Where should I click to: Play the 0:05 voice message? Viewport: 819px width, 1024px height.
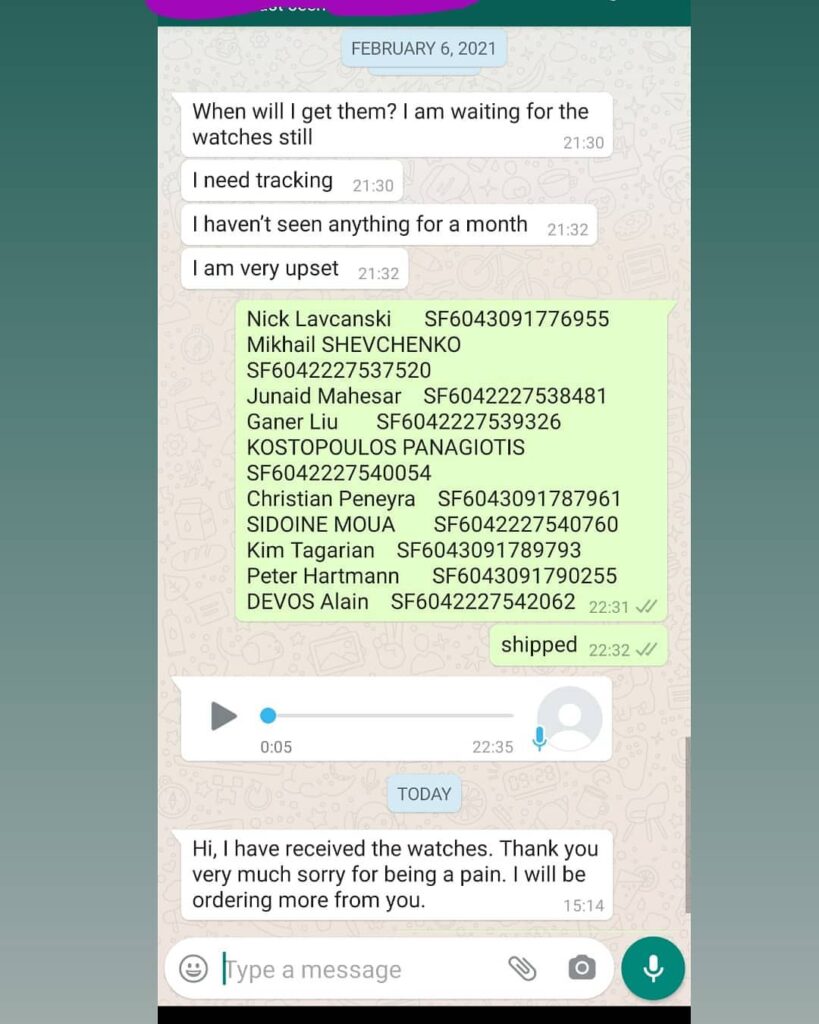point(224,716)
